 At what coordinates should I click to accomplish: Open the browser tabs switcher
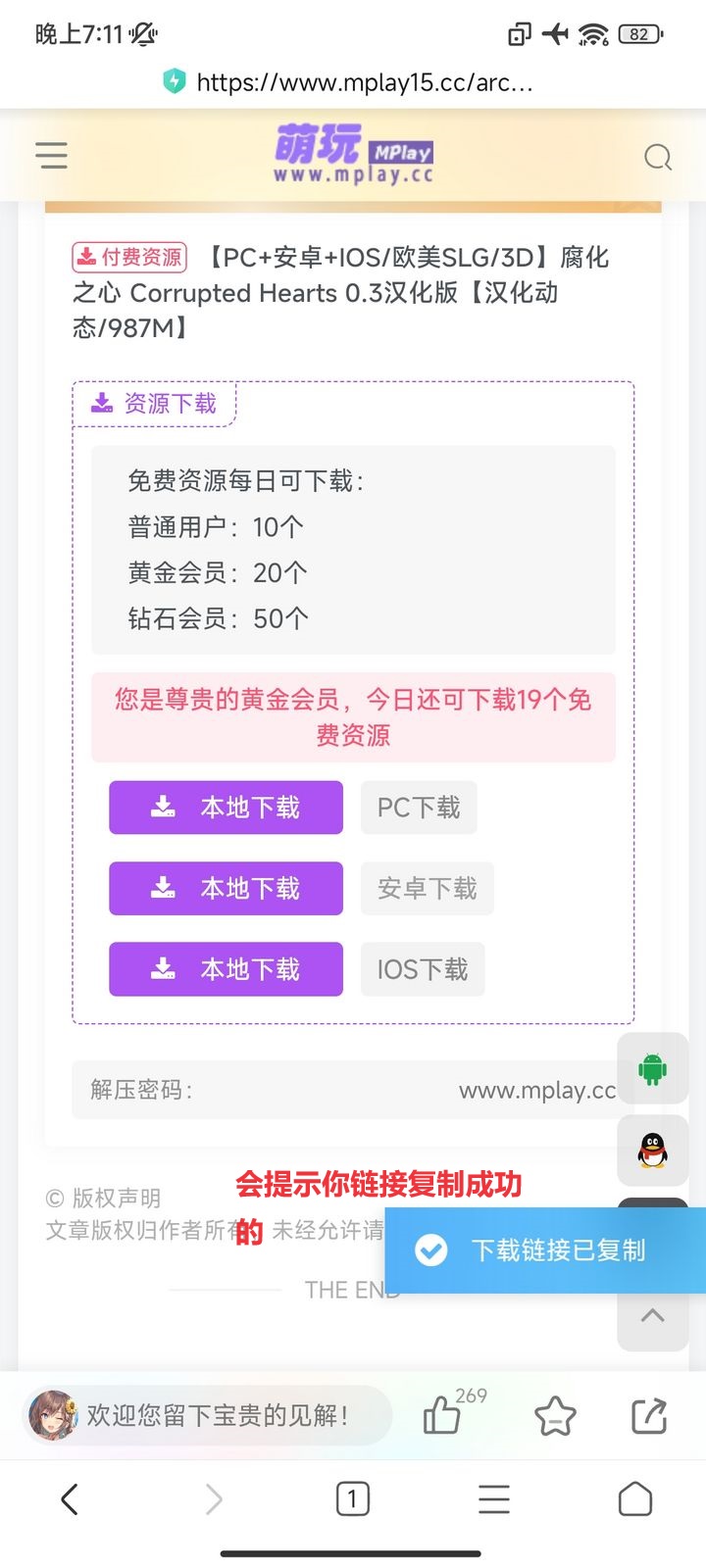pyautogui.click(x=352, y=1498)
